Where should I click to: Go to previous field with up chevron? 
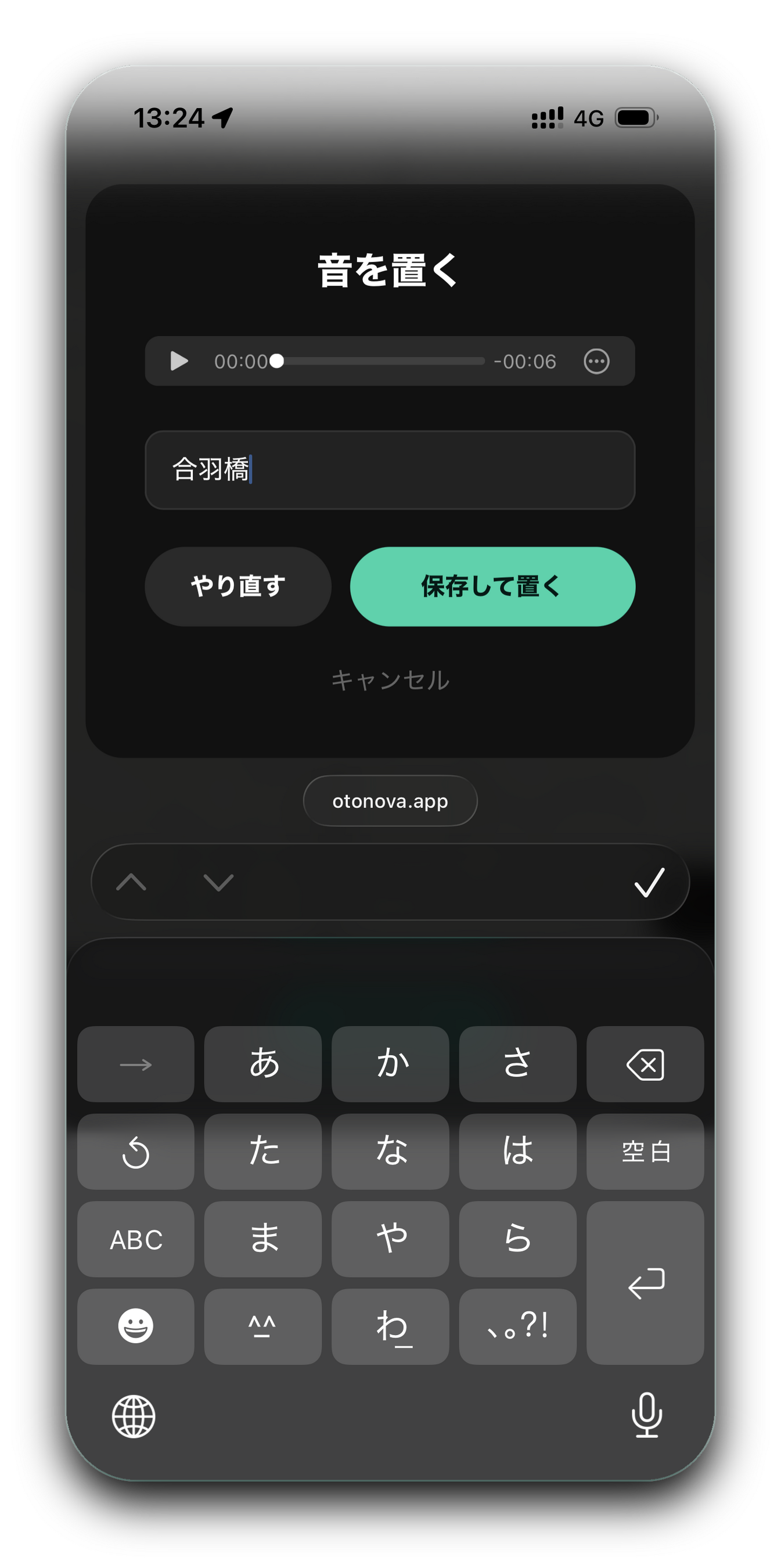click(x=131, y=882)
